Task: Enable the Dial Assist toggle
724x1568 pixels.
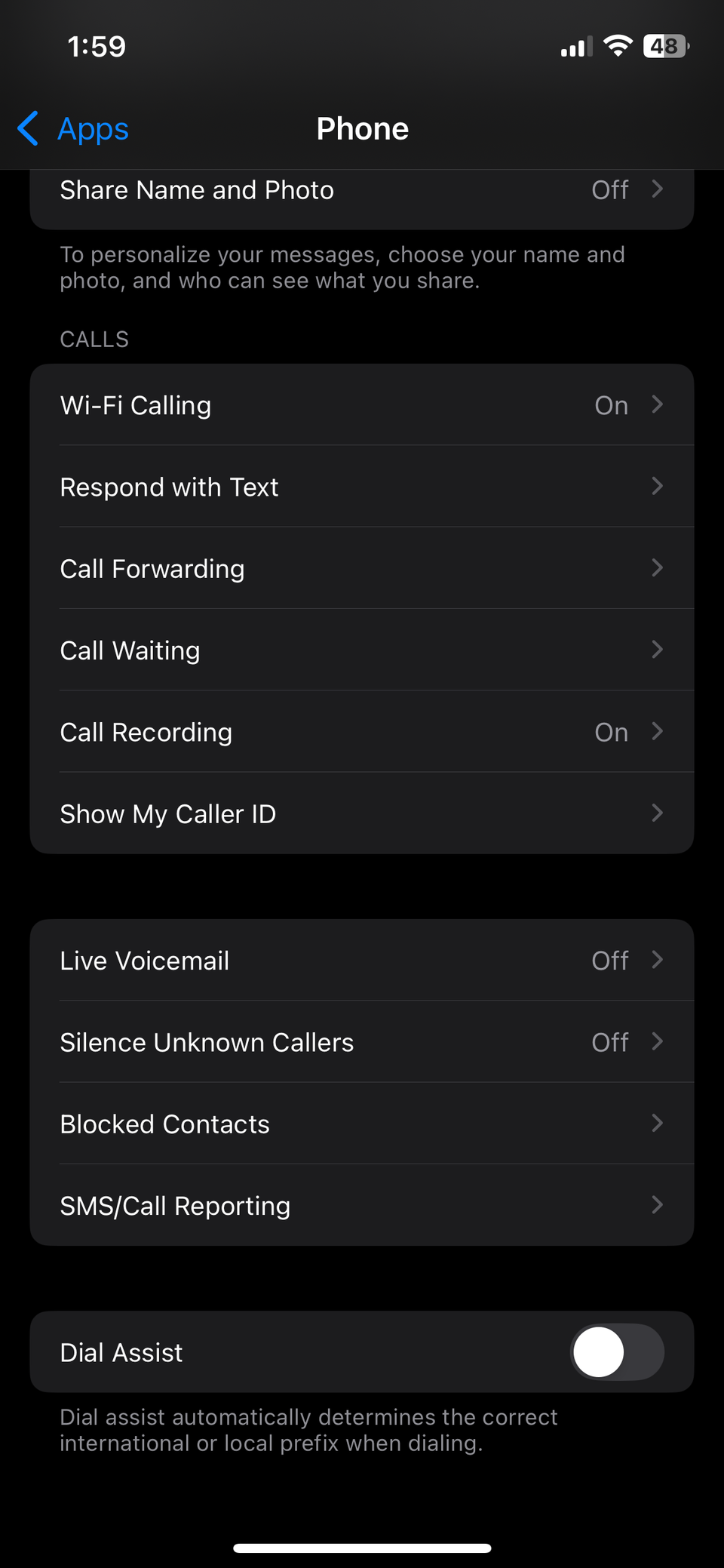Action: 616,1352
